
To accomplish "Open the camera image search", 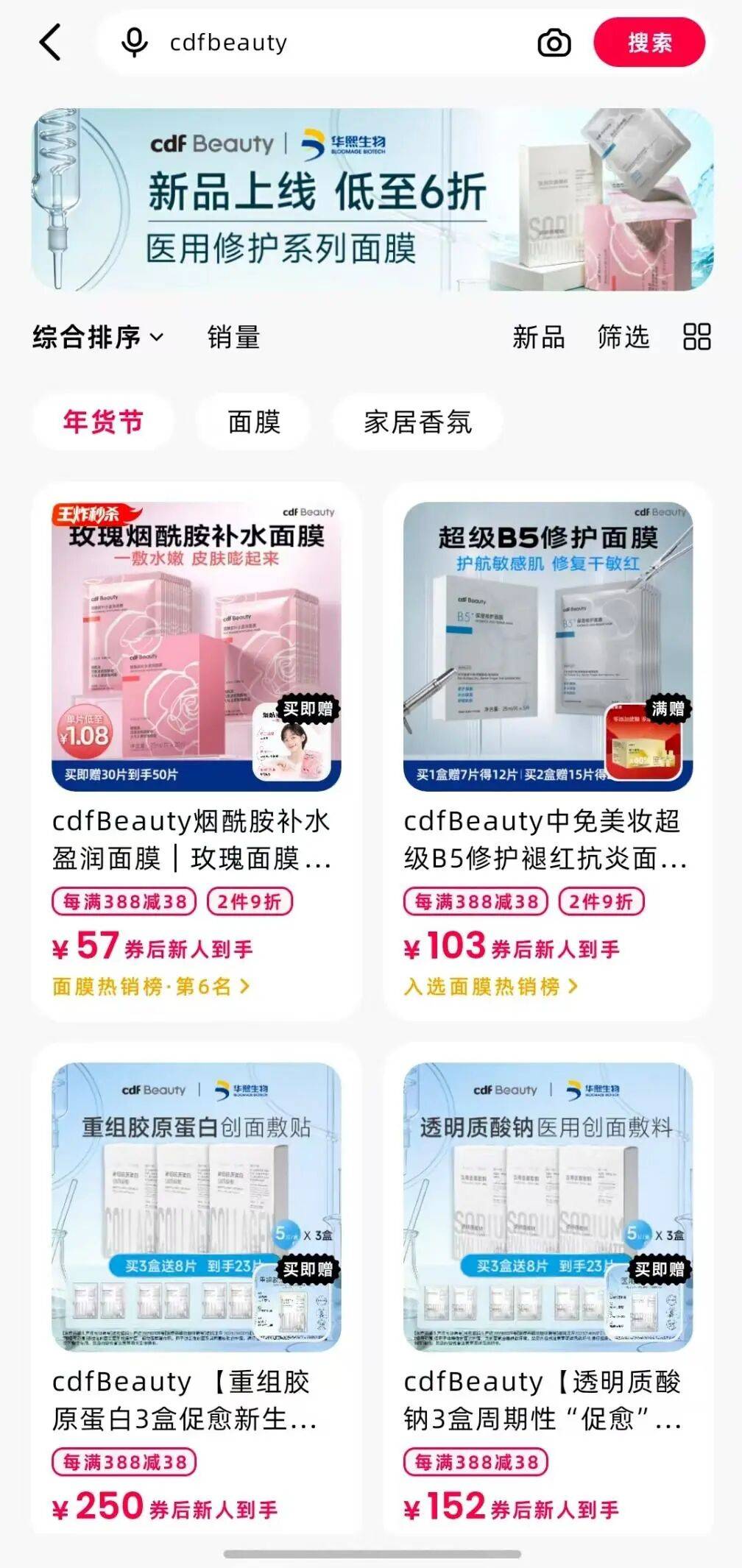I will (554, 43).
